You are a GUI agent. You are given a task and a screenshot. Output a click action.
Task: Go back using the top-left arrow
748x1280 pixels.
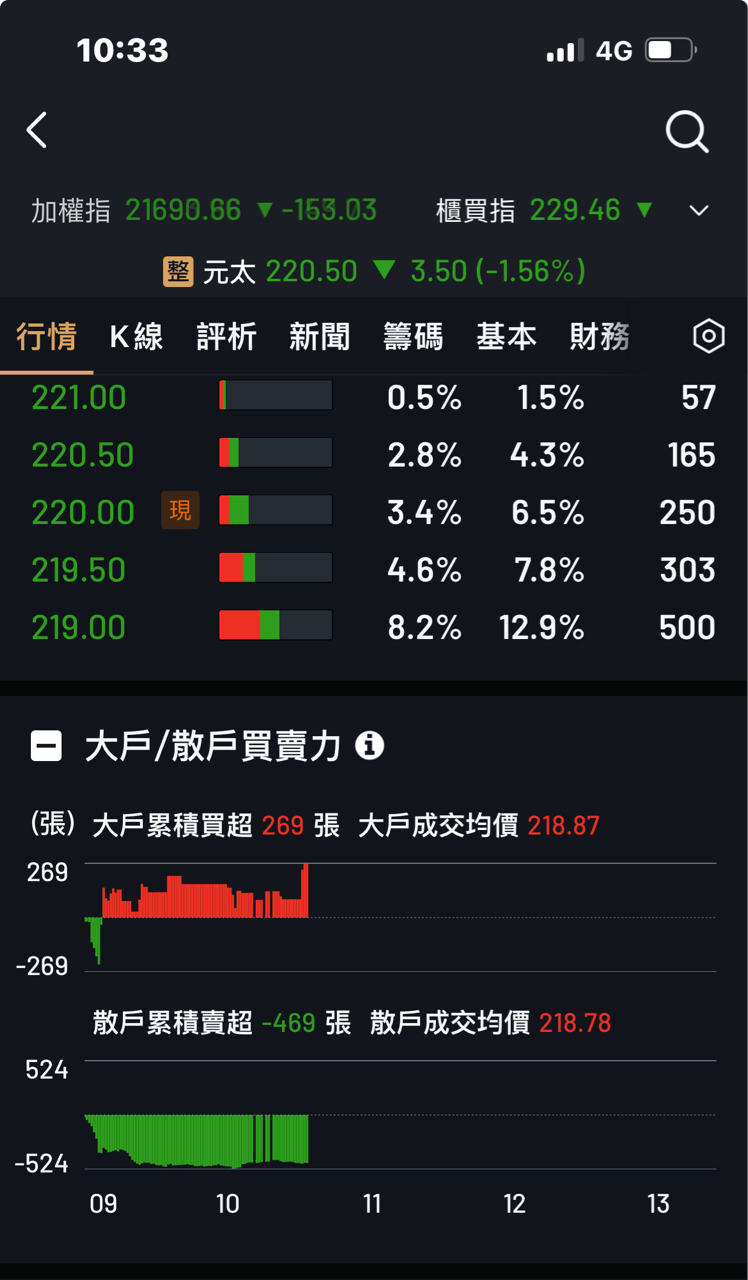click(x=37, y=131)
